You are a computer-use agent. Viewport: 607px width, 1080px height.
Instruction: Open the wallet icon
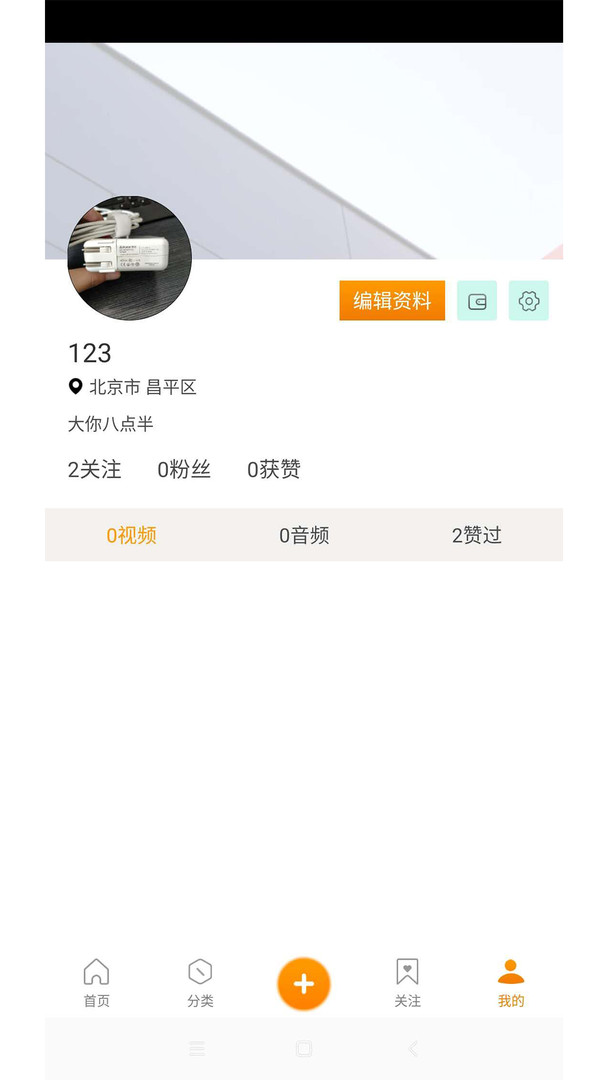pos(477,301)
